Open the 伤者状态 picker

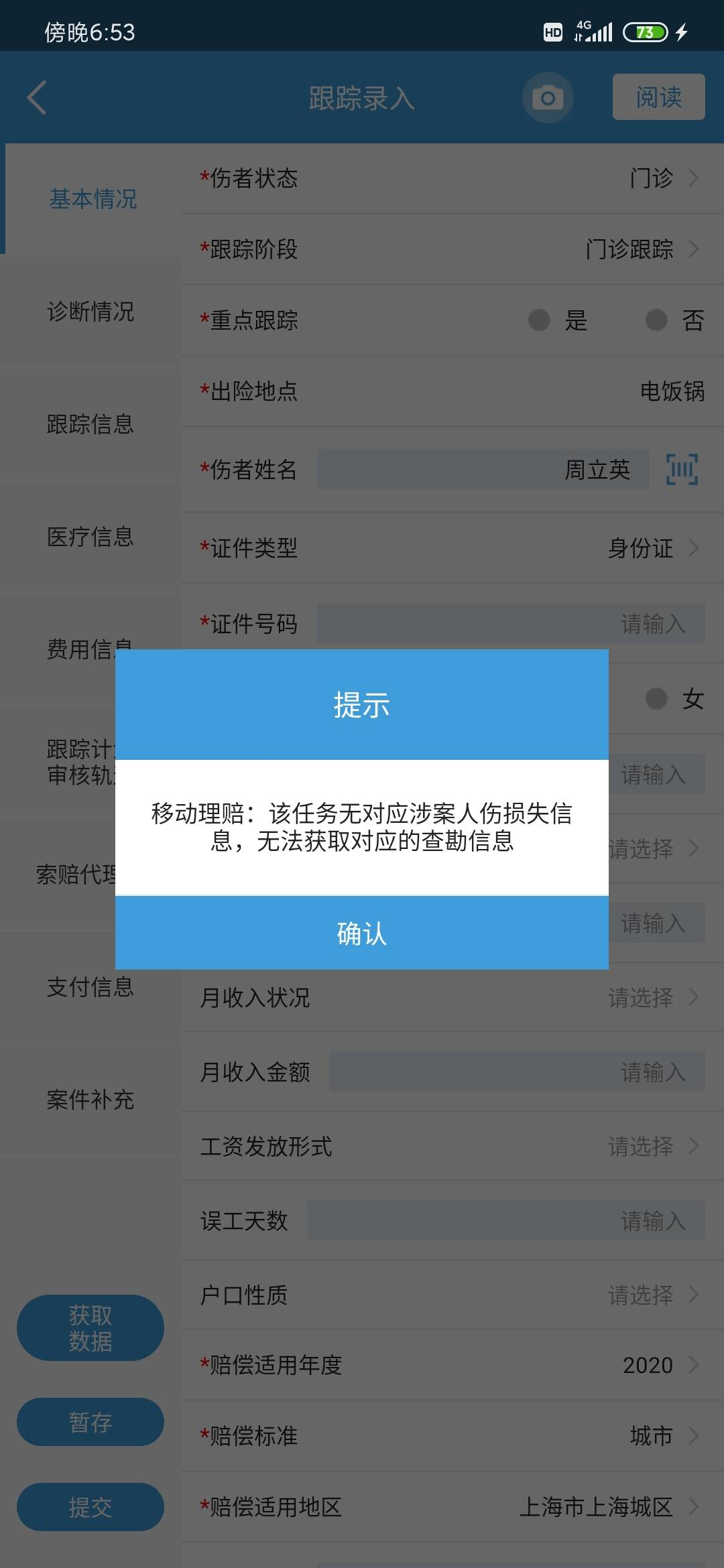coord(452,178)
